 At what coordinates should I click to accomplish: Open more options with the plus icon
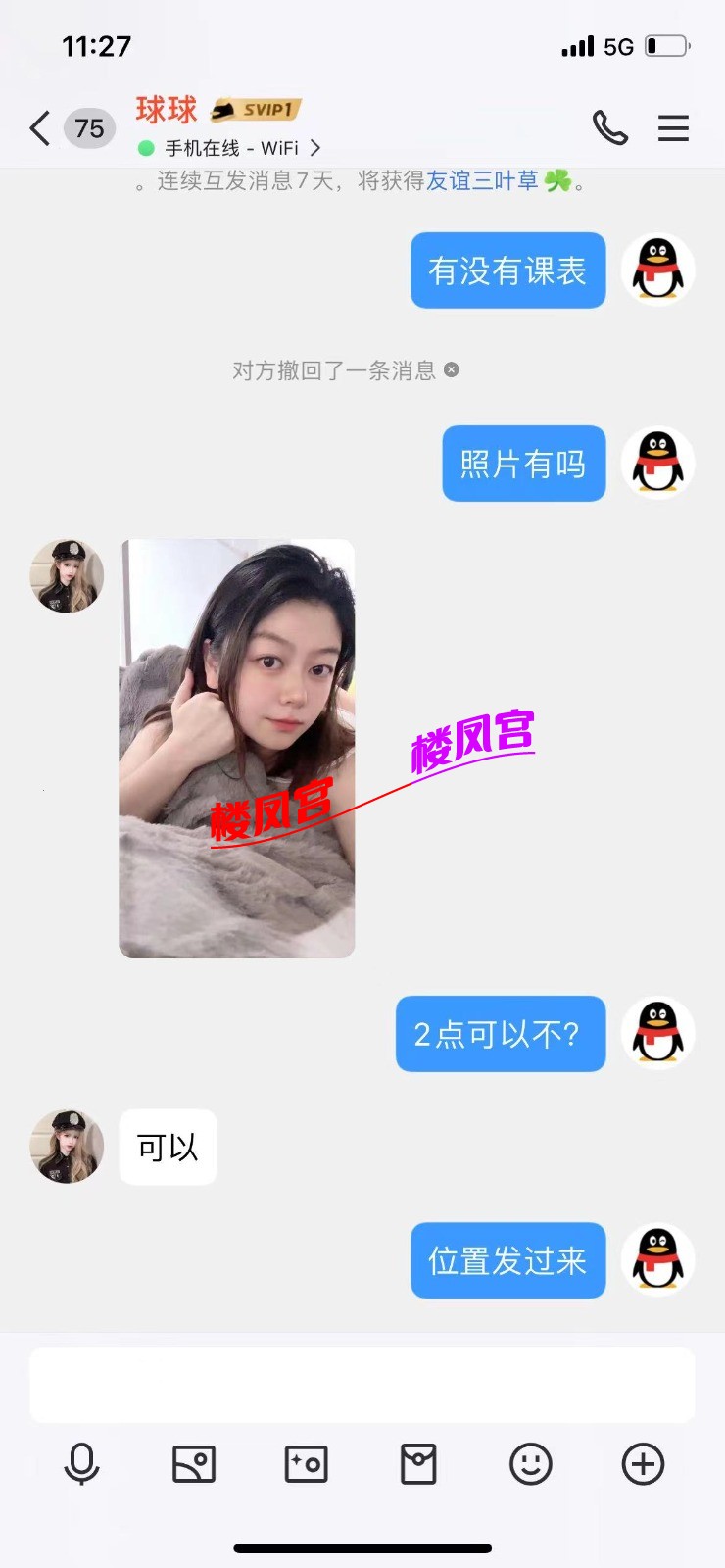(x=643, y=1464)
